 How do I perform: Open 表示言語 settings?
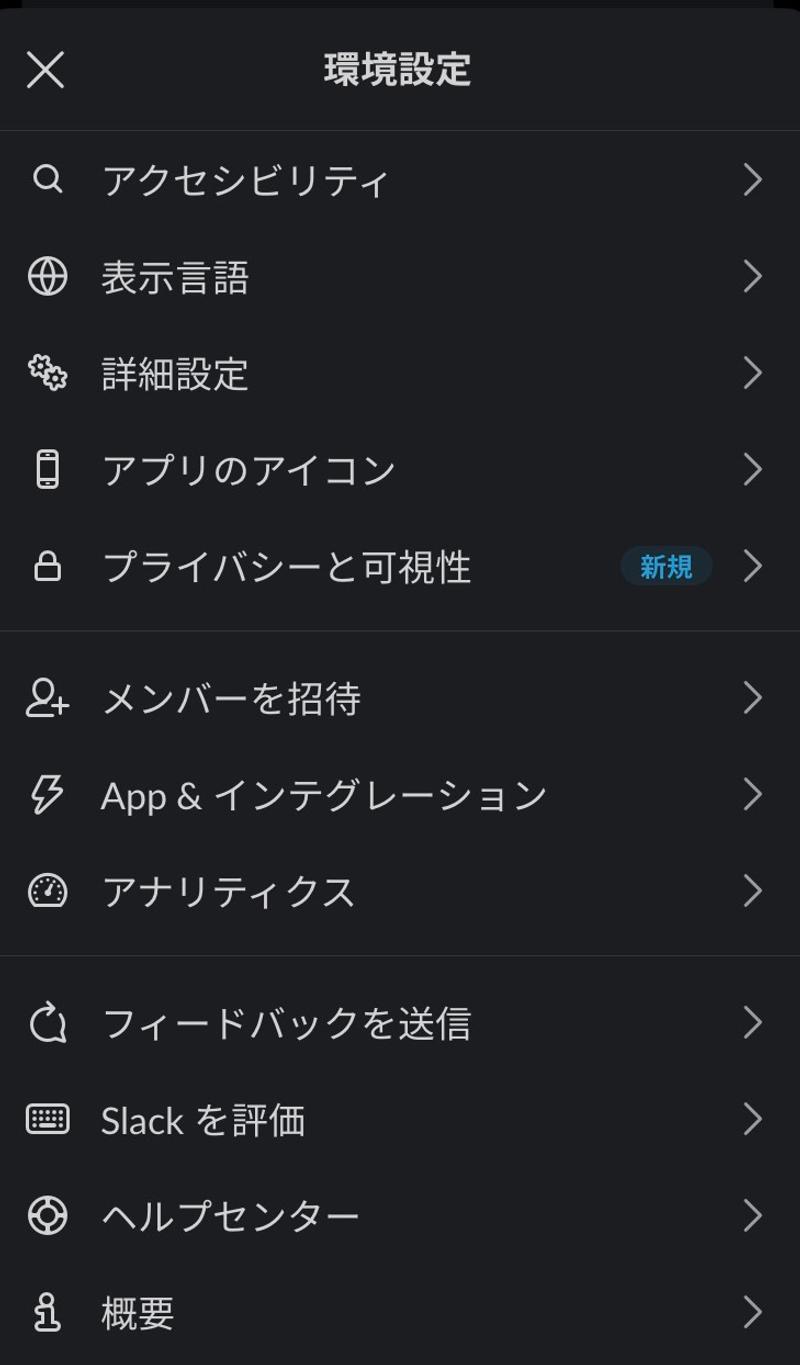[x=400, y=277]
